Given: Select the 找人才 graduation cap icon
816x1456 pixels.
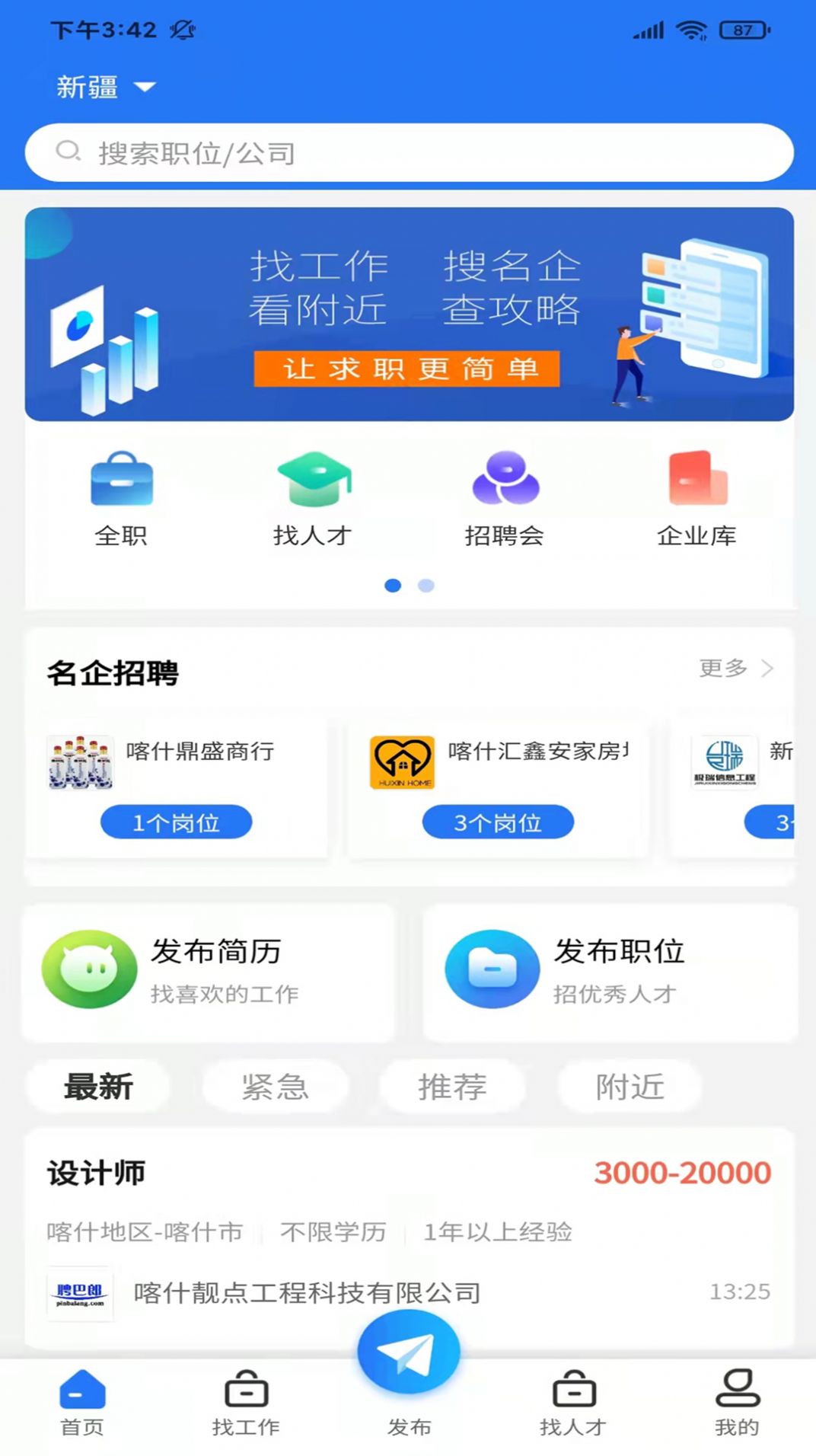Looking at the screenshot, I should (x=314, y=495).
